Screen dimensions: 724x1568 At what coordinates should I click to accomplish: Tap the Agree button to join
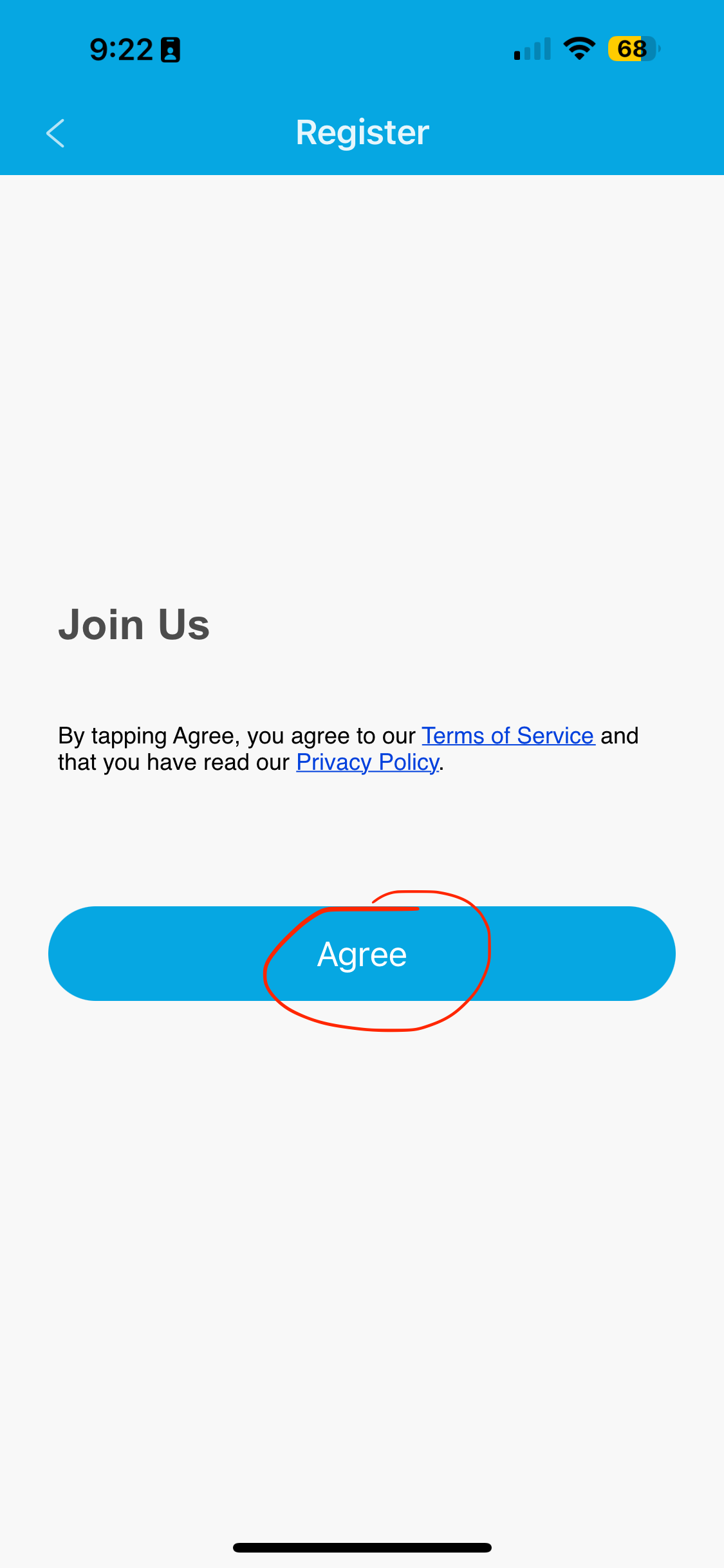click(362, 953)
